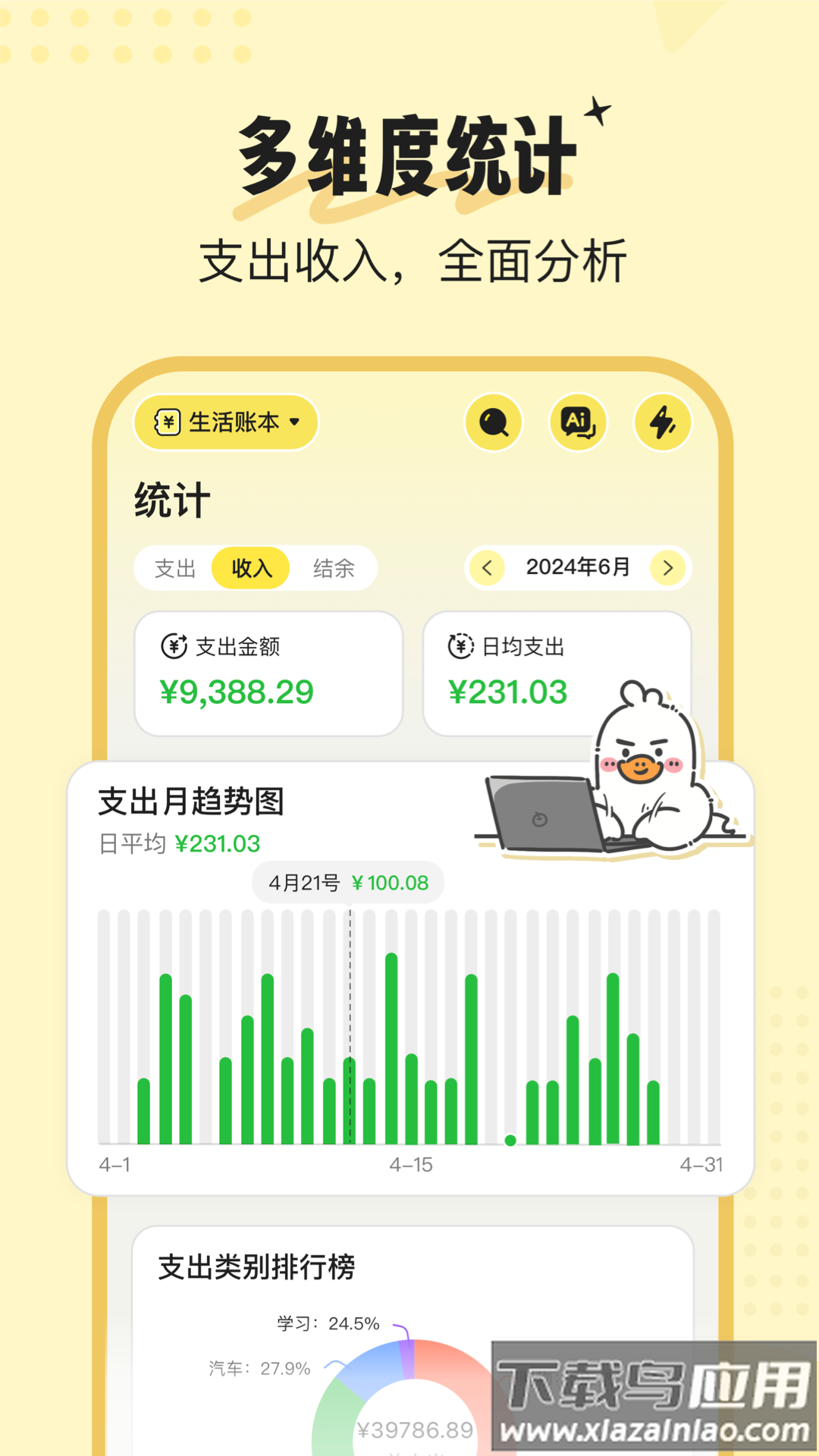Click the ¥9,388.29 expense amount
The height and width of the screenshot is (1456, 819).
tap(237, 691)
